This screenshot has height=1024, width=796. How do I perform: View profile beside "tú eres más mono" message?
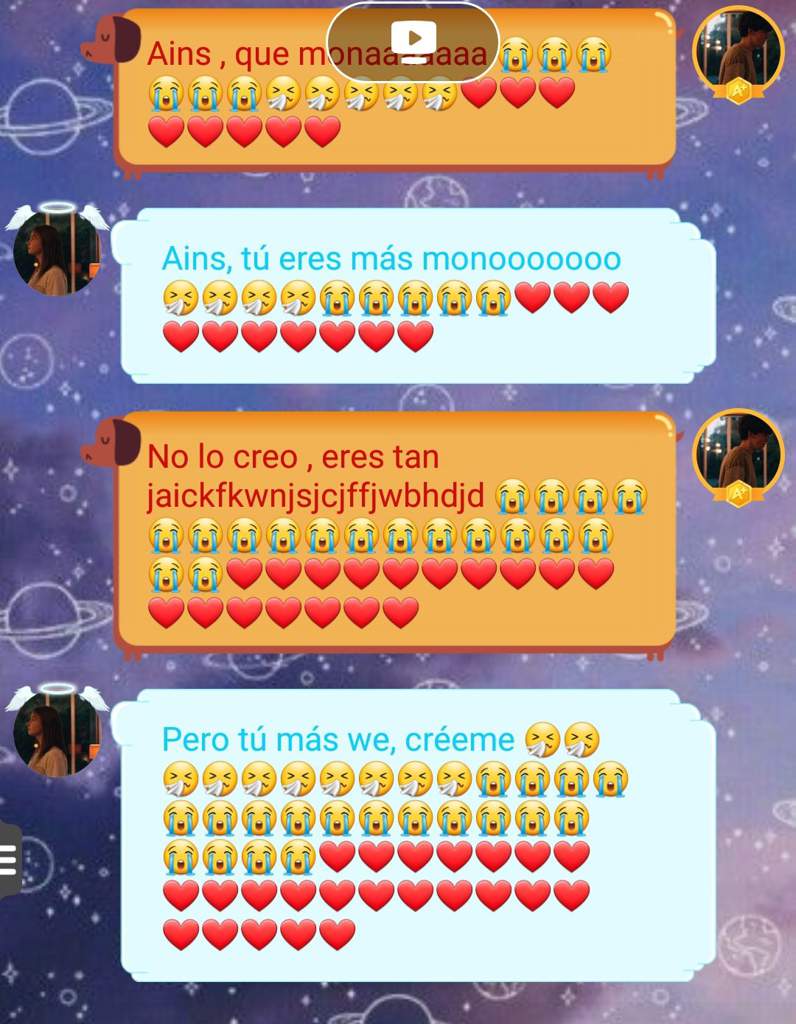click(x=55, y=252)
